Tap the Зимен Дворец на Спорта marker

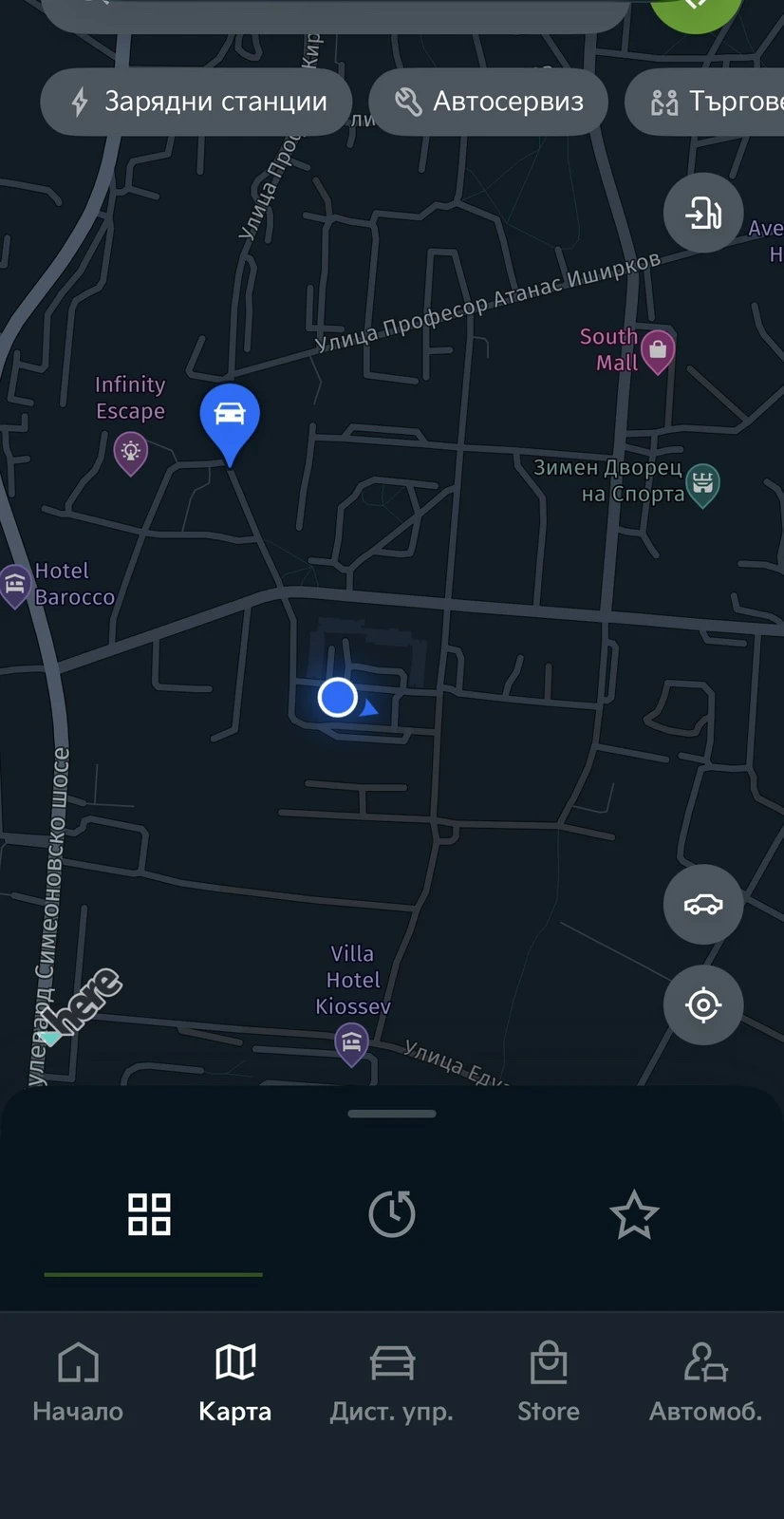click(702, 483)
